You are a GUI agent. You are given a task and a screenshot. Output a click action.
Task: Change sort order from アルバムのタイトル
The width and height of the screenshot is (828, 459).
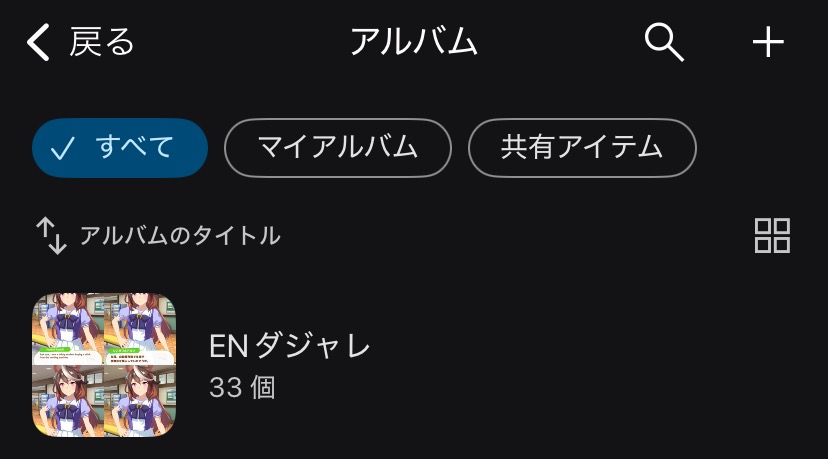(158, 236)
